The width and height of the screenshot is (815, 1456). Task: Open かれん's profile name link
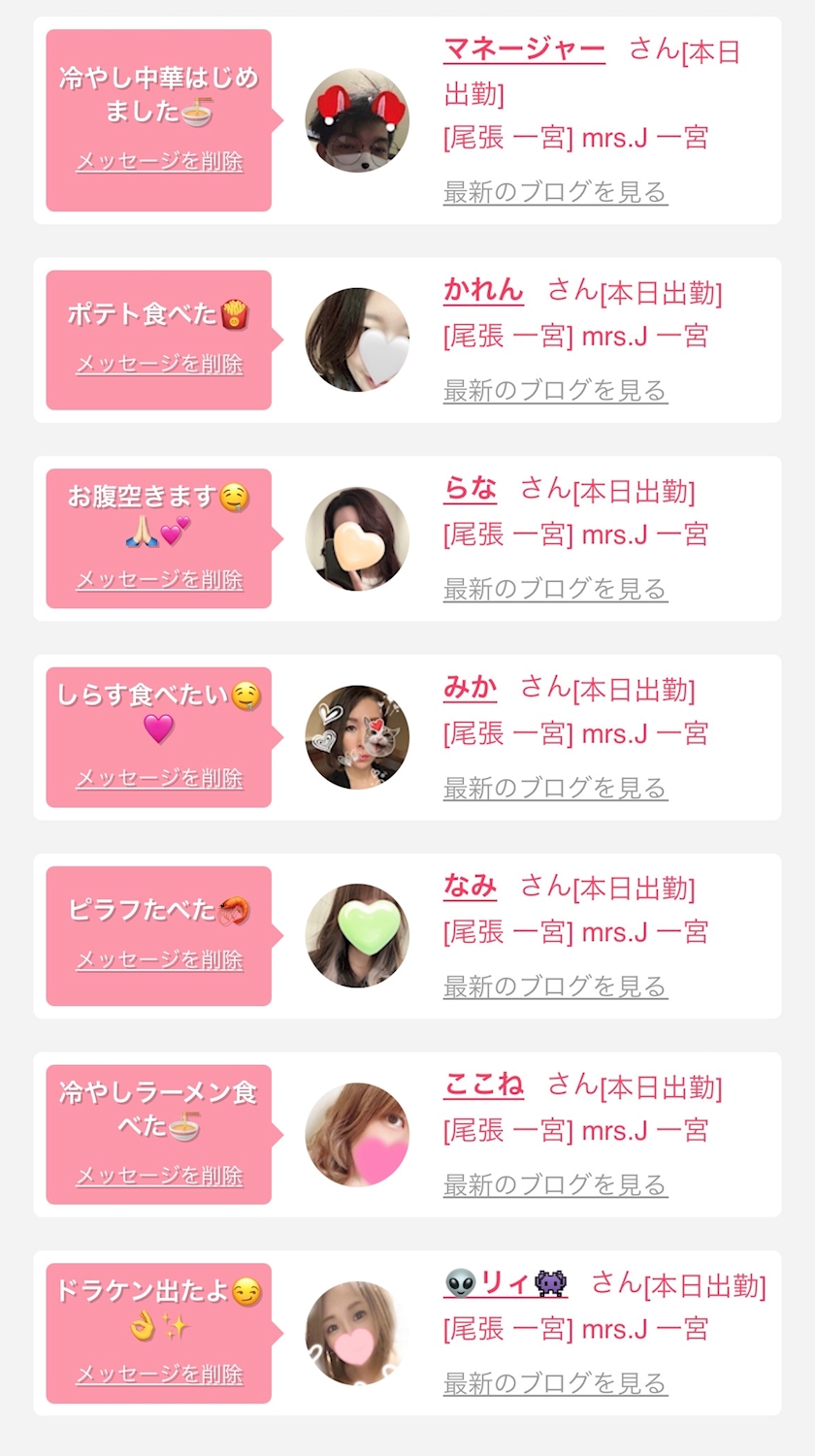(483, 290)
